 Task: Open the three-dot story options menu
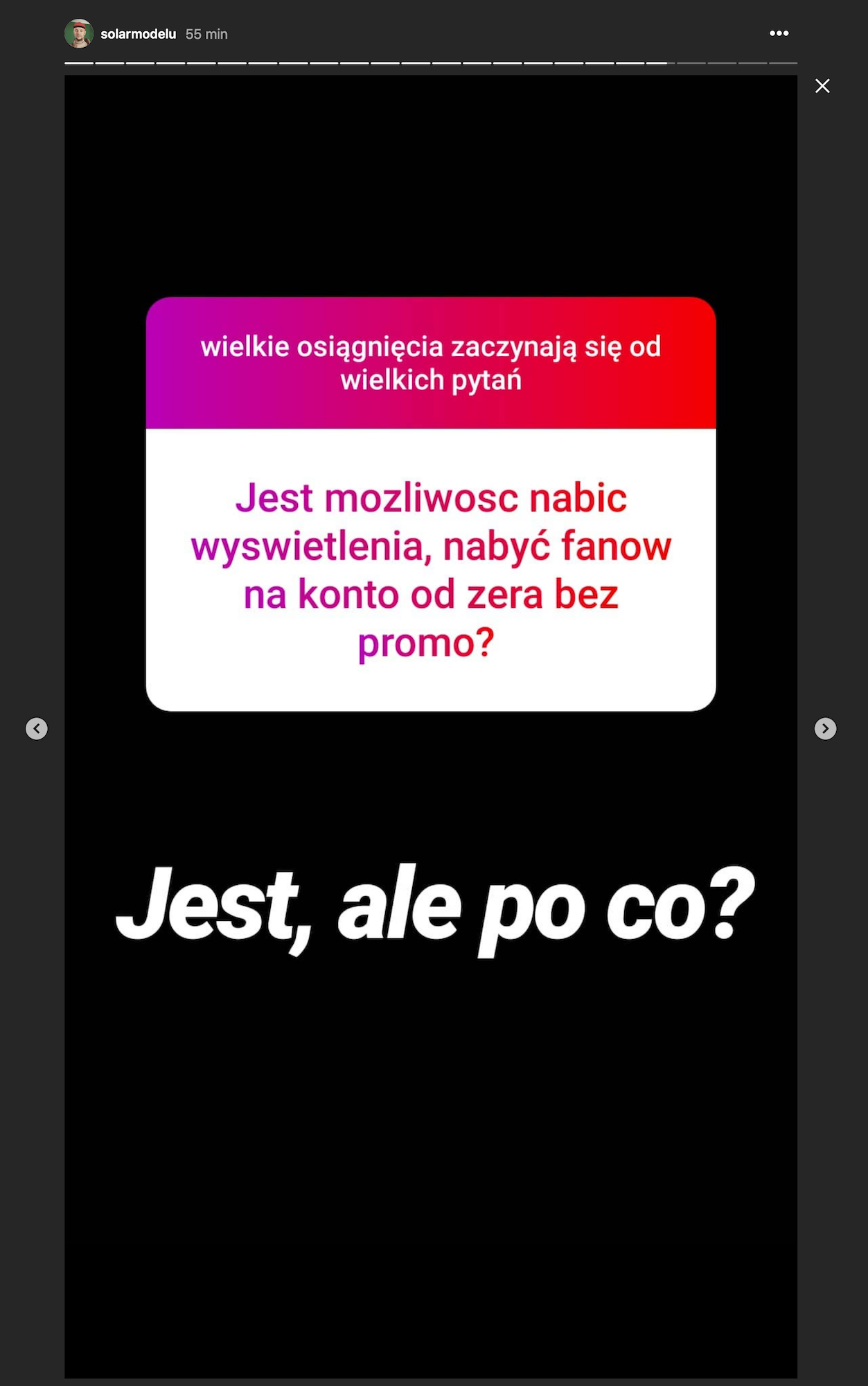[x=779, y=33]
